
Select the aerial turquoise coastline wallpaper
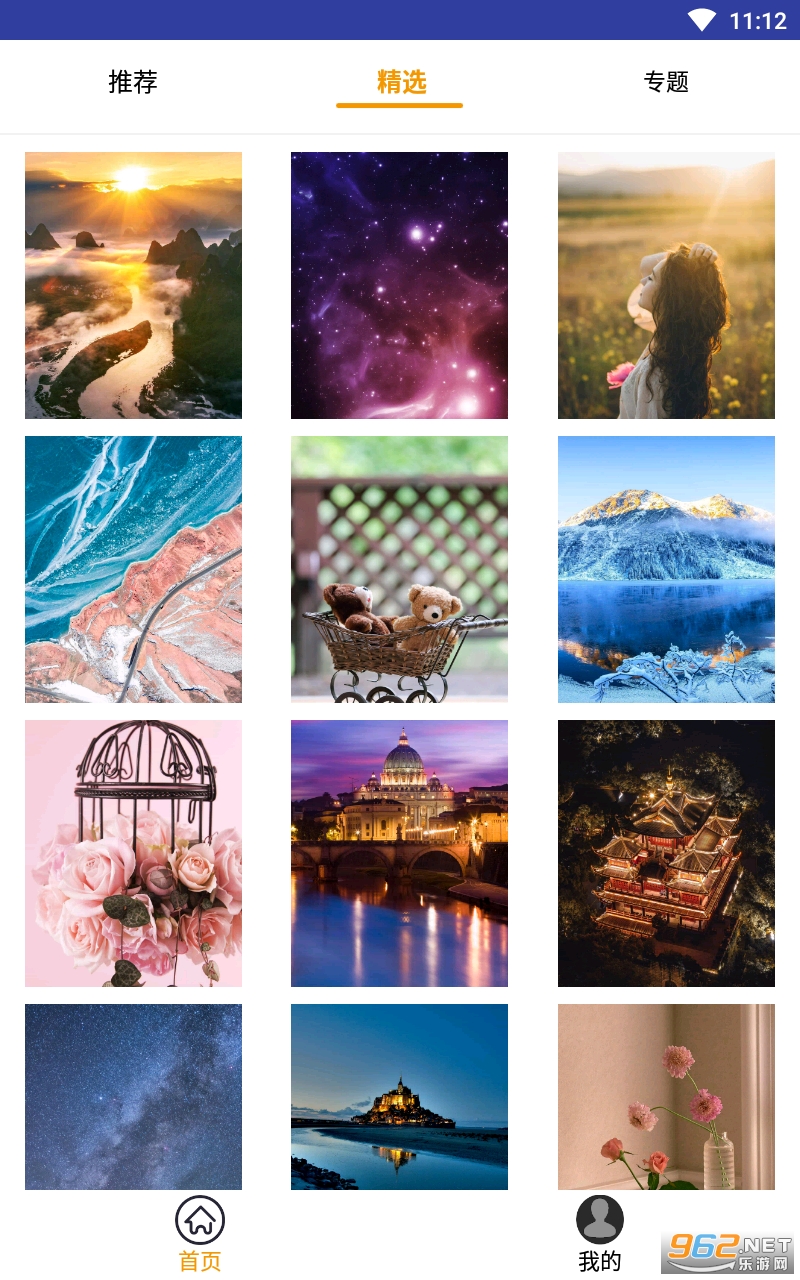(x=133, y=569)
